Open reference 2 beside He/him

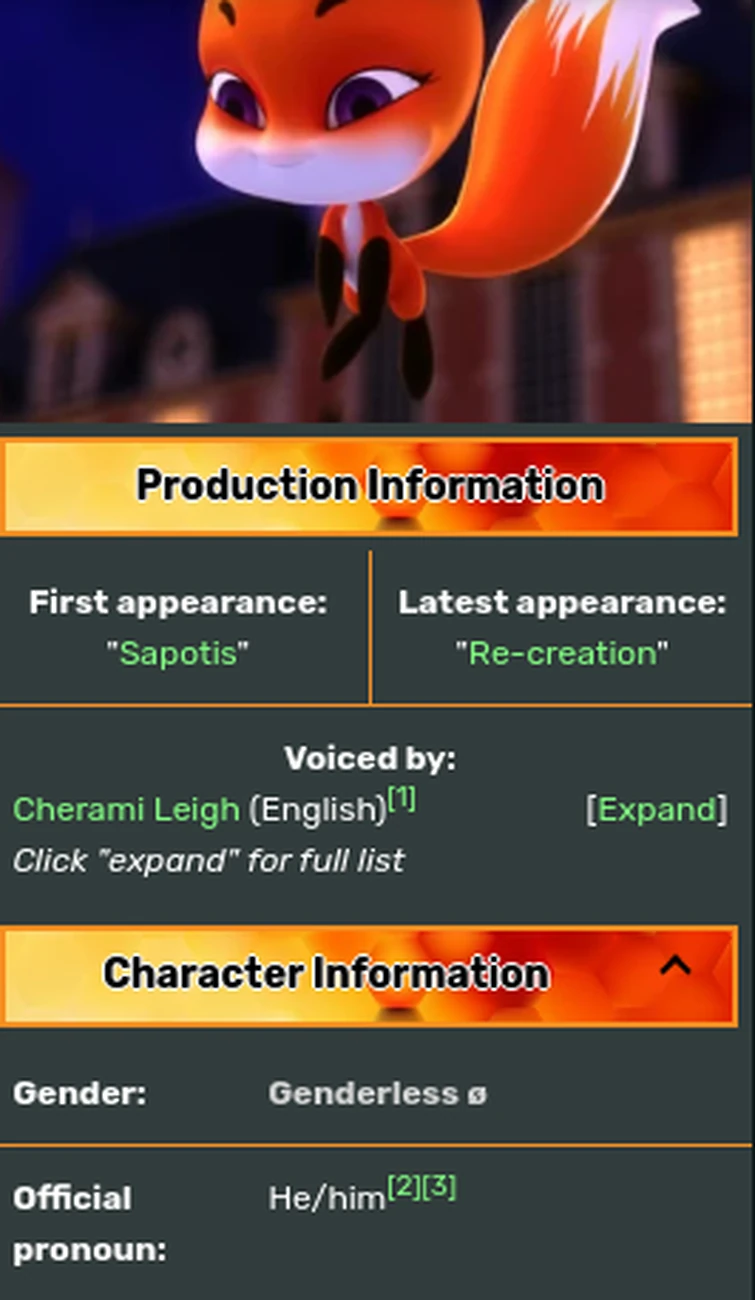point(404,1187)
